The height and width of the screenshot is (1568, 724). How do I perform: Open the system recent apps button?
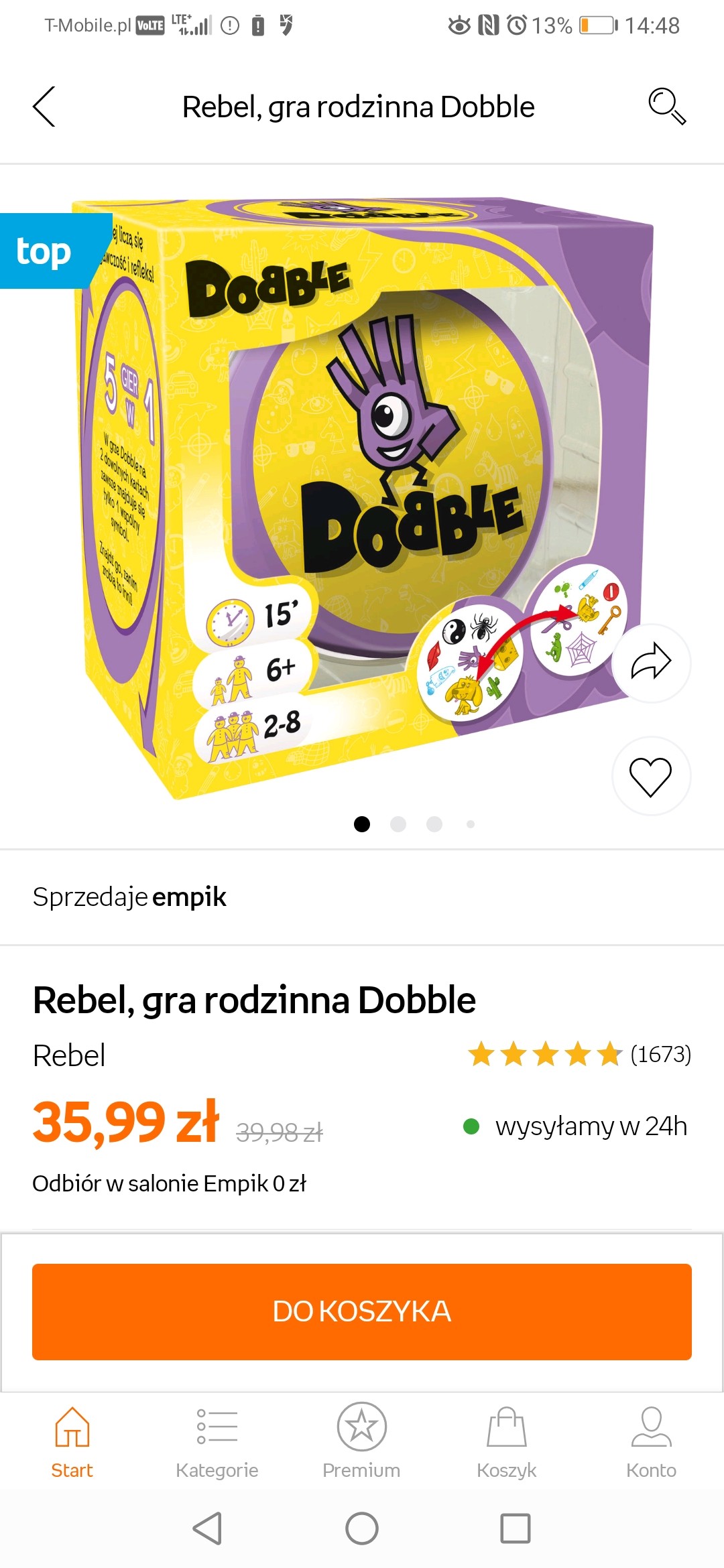515,1528
